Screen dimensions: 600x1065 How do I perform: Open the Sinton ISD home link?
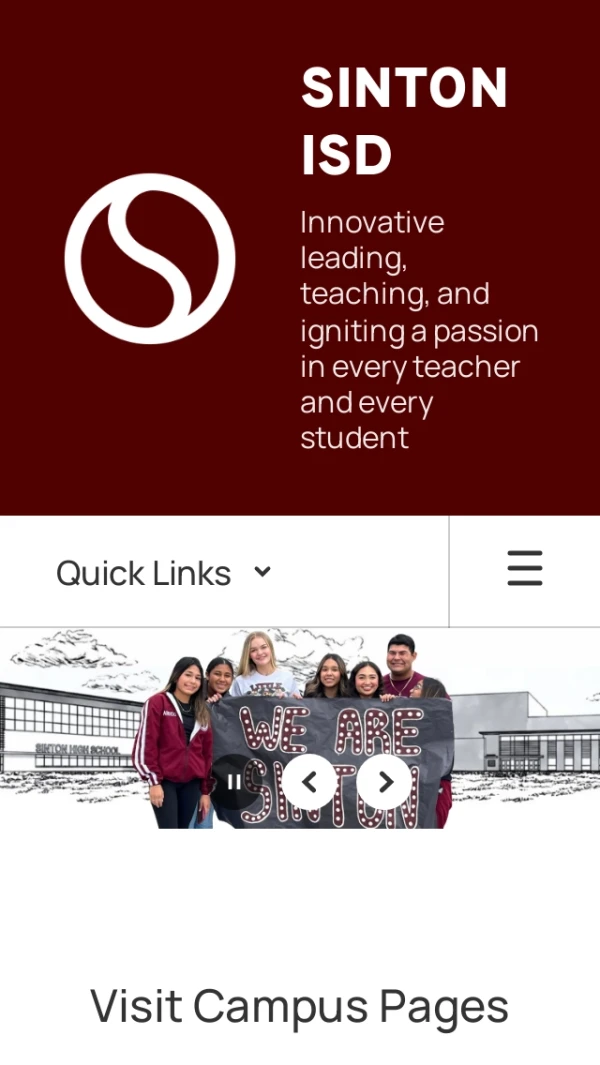coord(150,259)
